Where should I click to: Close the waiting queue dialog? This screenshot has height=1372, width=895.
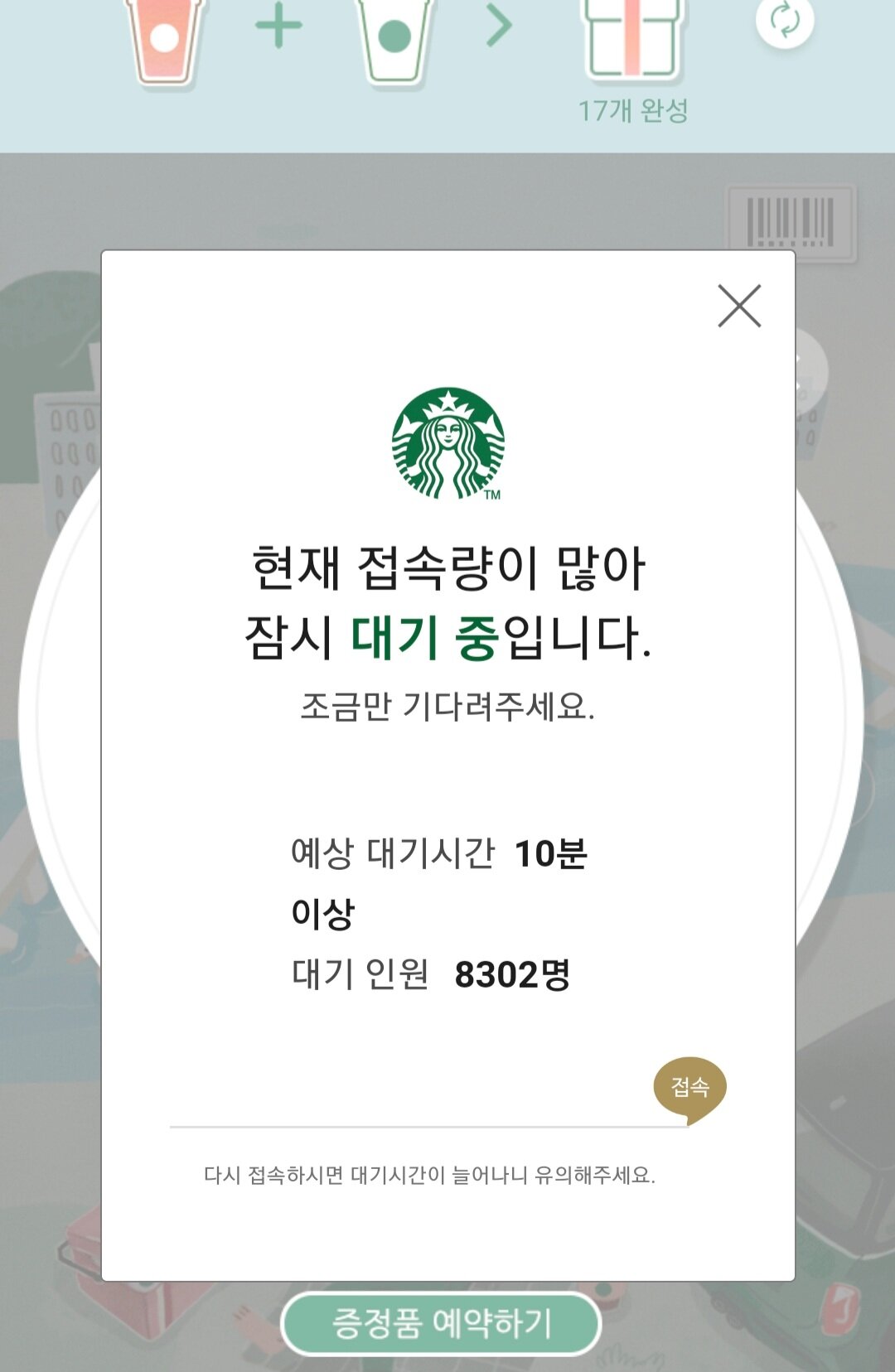click(x=738, y=307)
